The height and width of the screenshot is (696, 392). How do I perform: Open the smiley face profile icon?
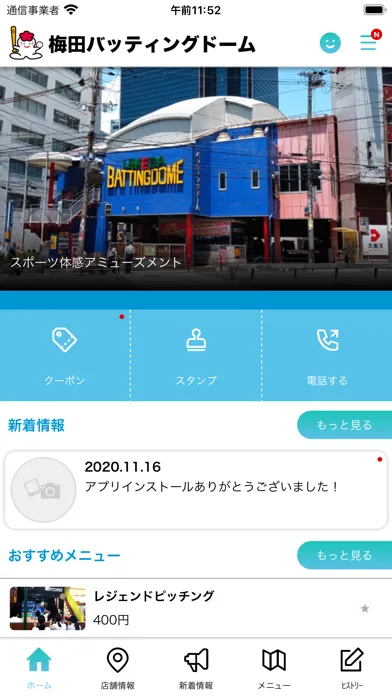pos(330,43)
